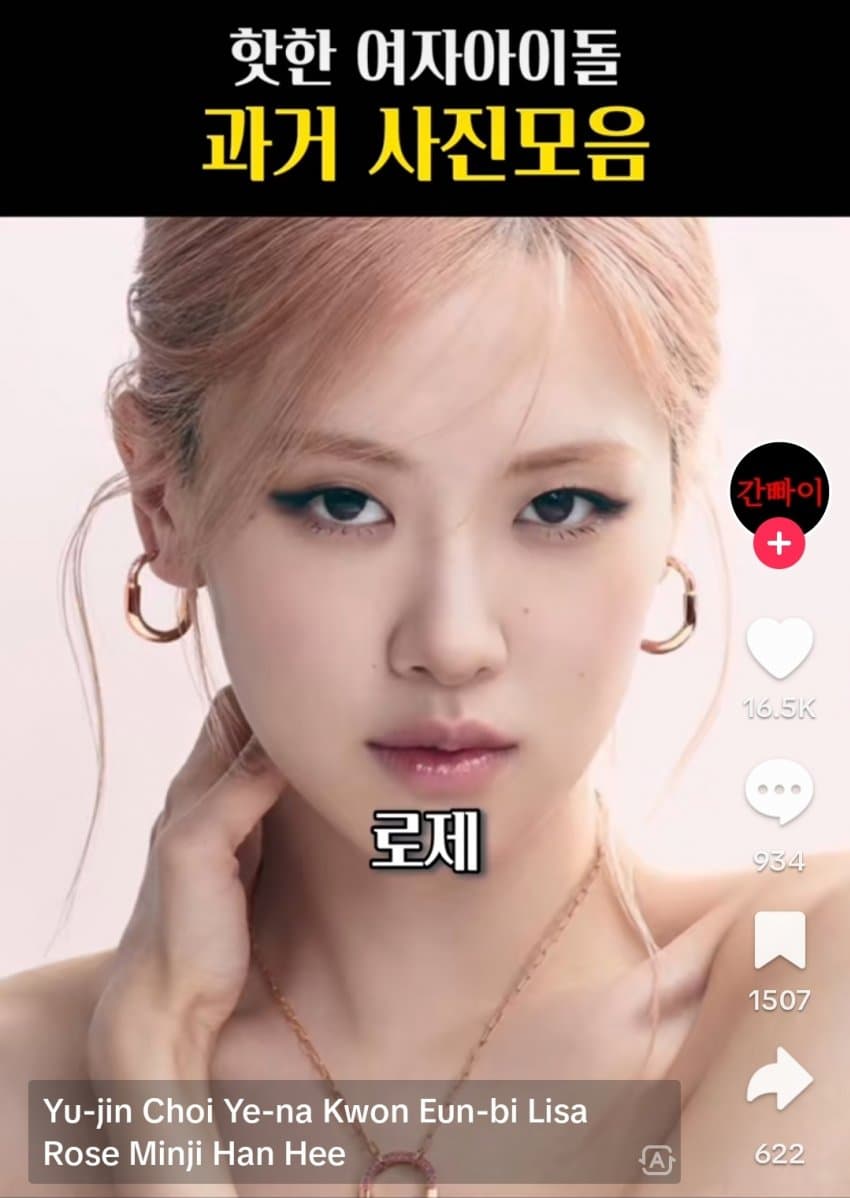Open the comments section
Screen dimensions: 850x1198
tap(779, 792)
